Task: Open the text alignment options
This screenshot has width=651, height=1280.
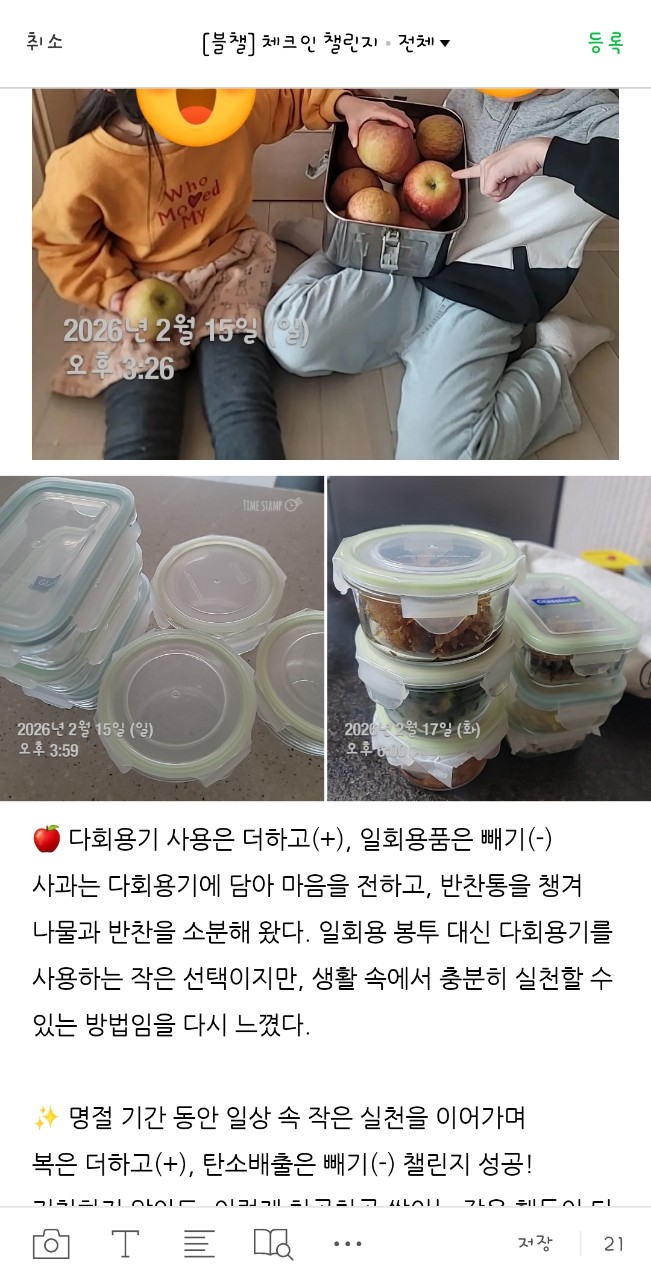Action: pyautogui.click(x=199, y=1244)
